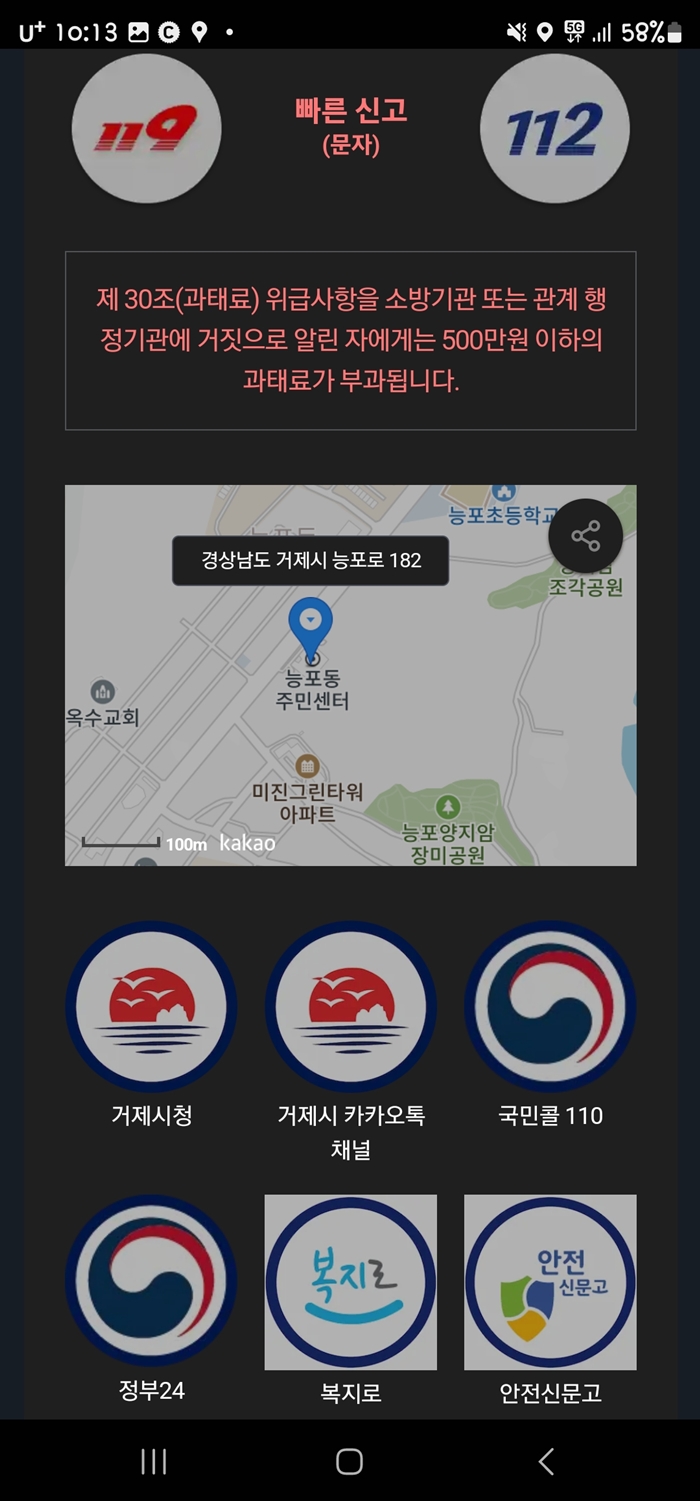The width and height of the screenshot is (700, 1501).
Task: Tap the 112 quick report button
Action: [554, 128]
